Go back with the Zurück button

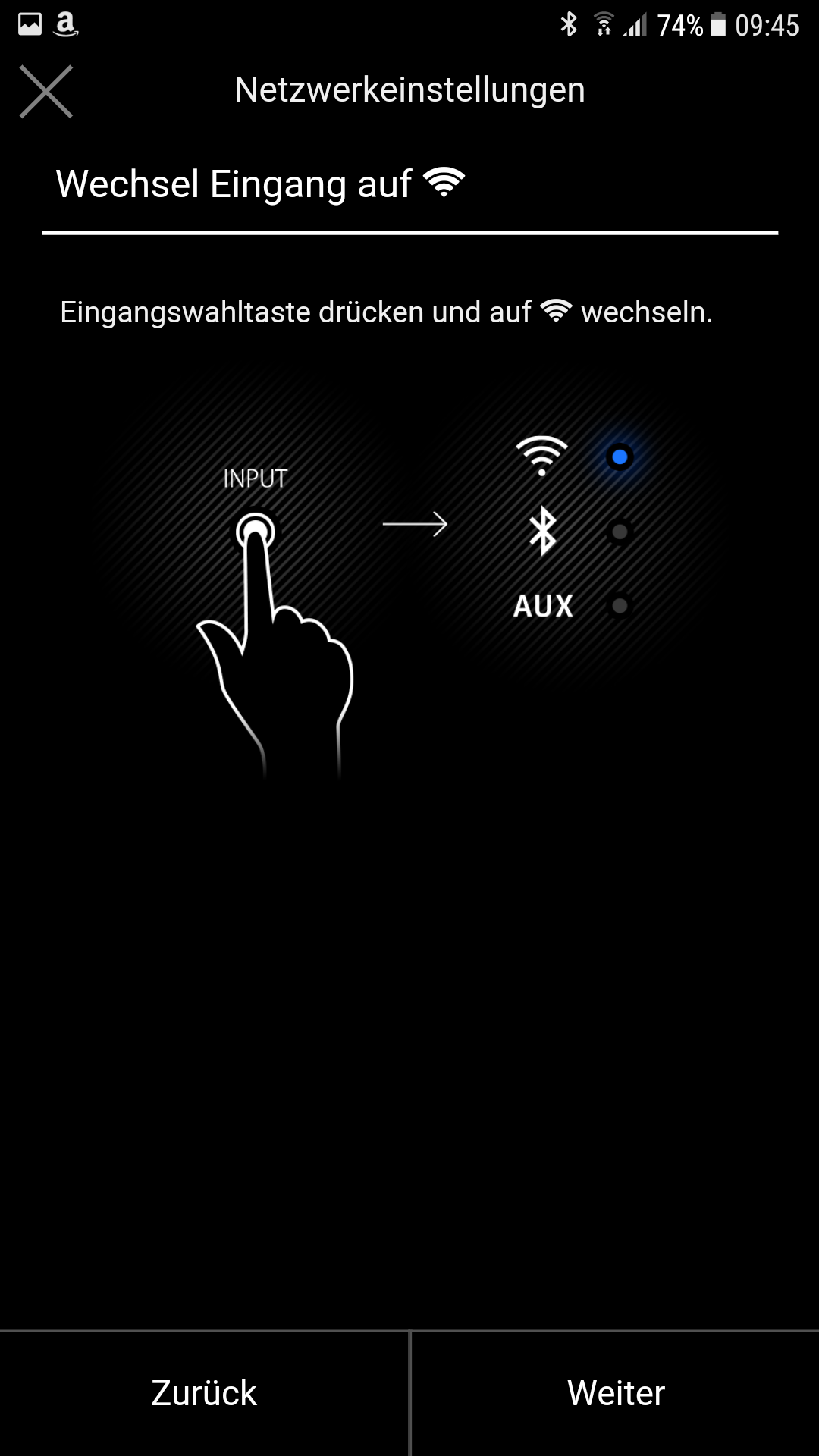point(204,1393)
